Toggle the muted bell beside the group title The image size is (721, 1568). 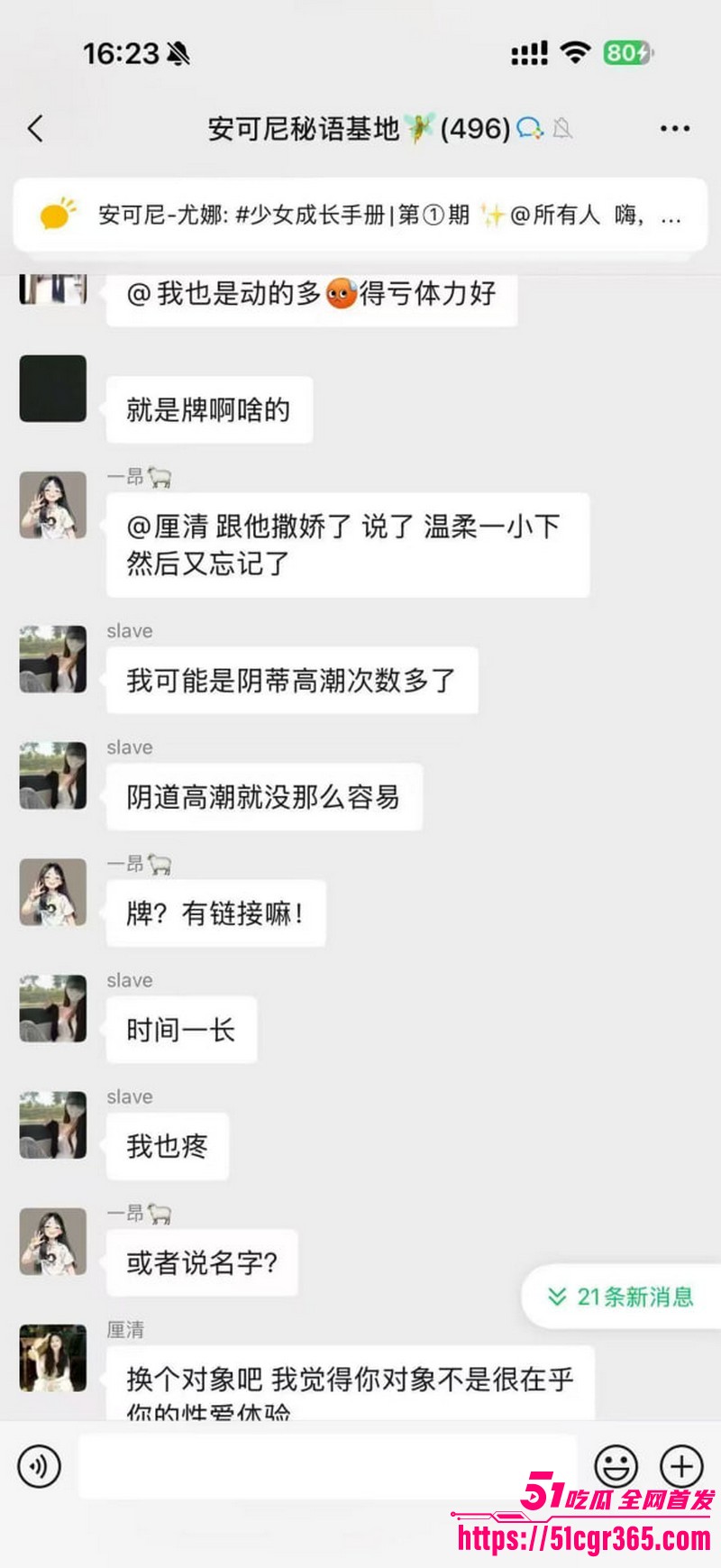[x=565, y=128]
